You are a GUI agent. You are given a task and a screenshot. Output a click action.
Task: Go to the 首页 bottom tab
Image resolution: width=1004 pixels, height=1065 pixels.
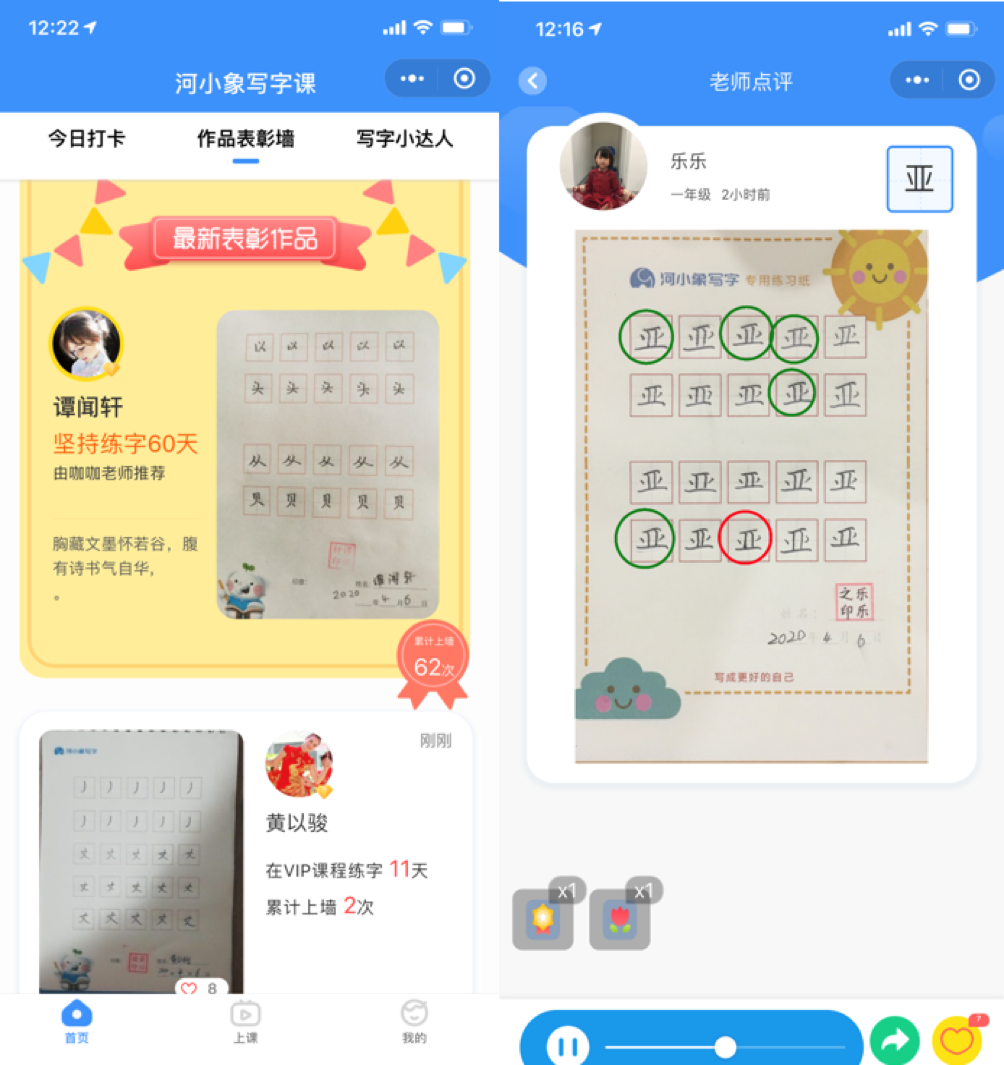(77, 1021)
